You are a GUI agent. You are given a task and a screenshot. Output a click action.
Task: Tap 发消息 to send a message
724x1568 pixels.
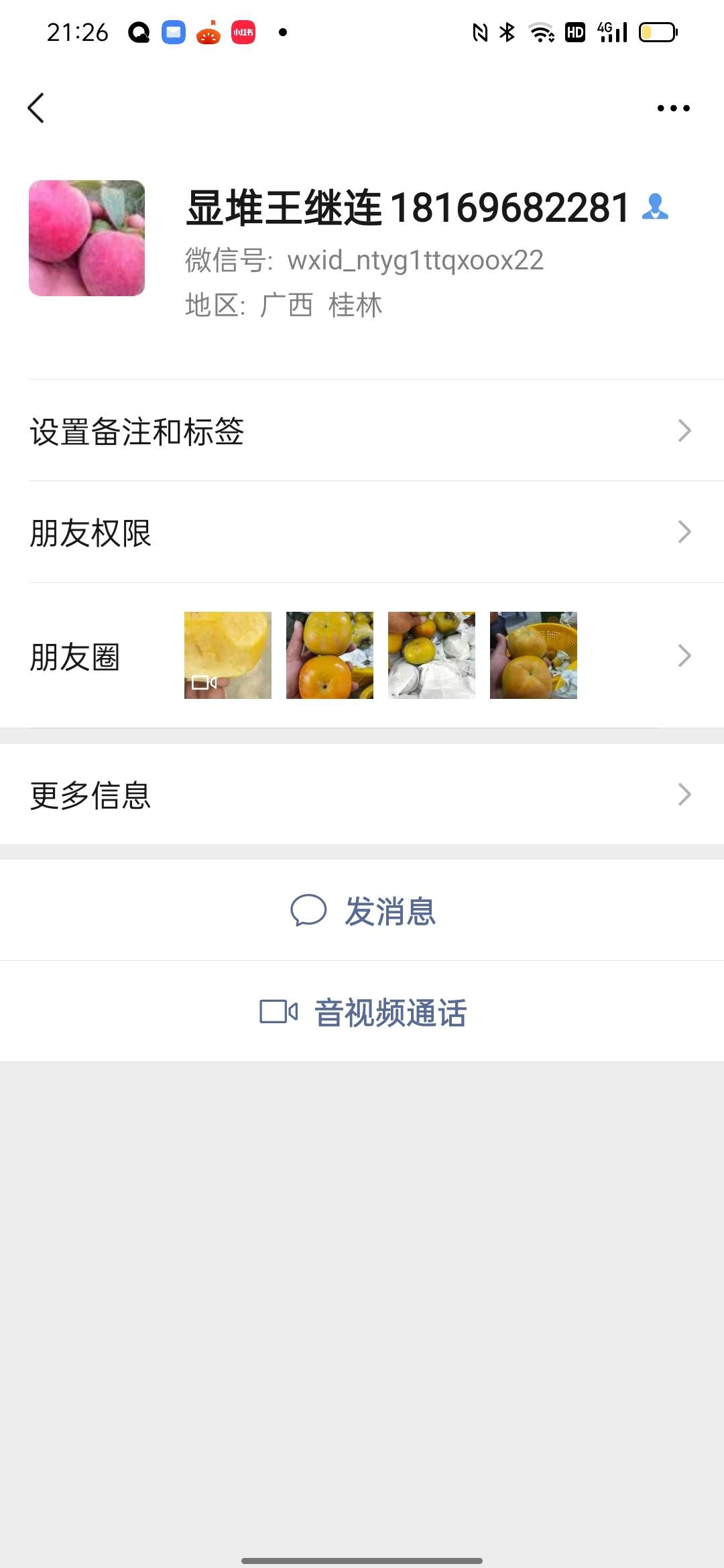pos(363,911)
